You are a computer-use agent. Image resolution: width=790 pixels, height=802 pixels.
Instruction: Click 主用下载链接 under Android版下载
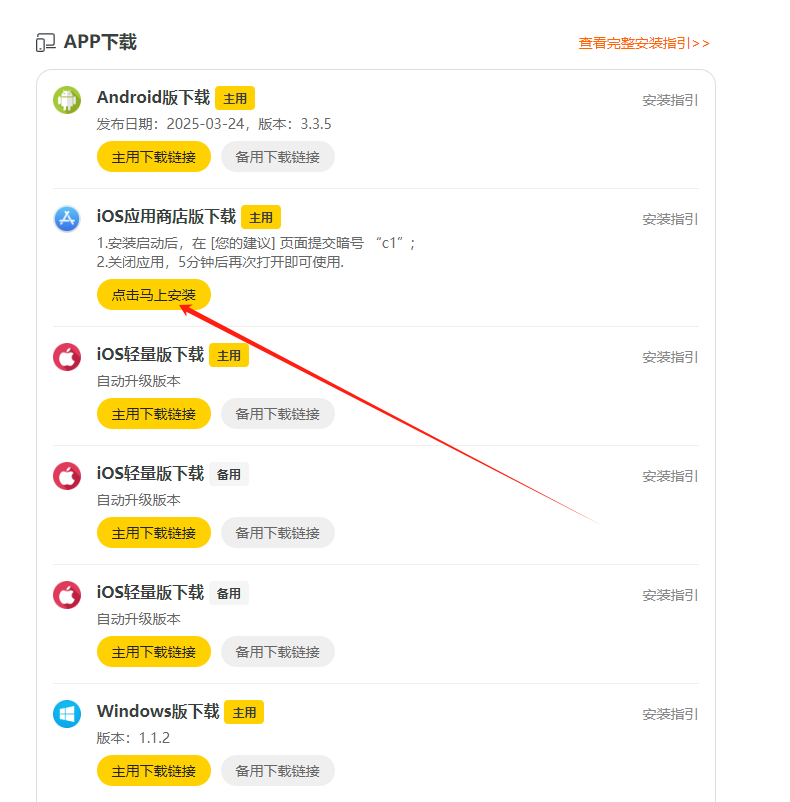click(x=153, y=156)
